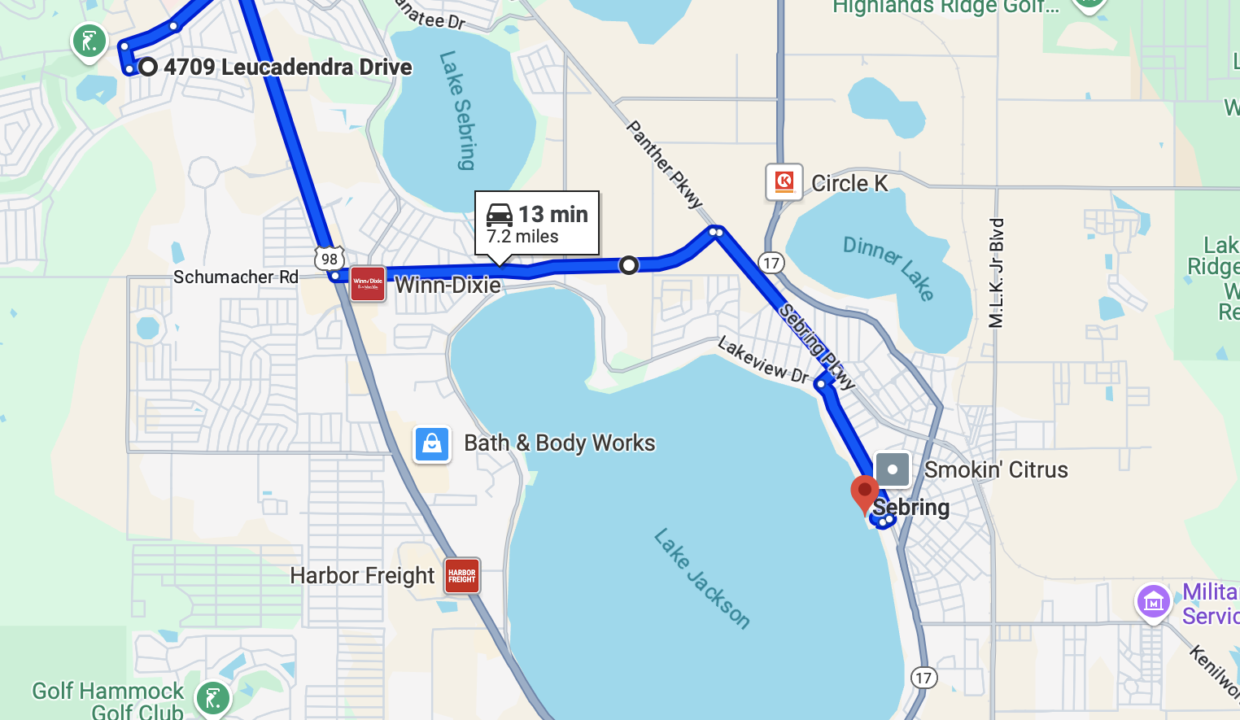Select the Smokin' Citrus map marker
This screenshot has height=720, width=1240.
pos(892,469)
